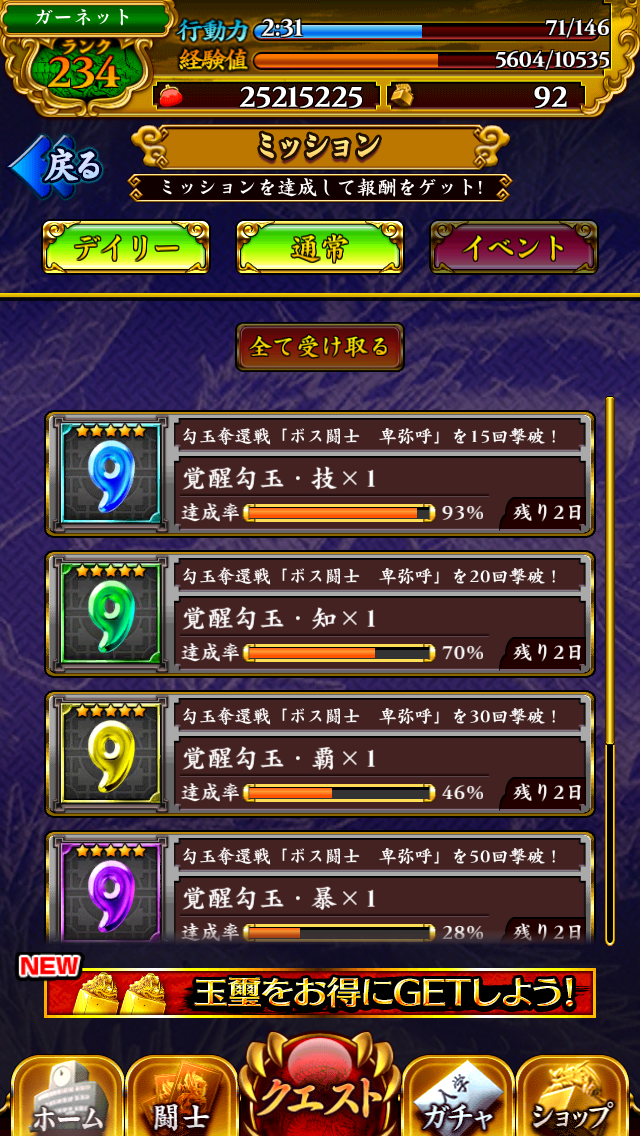Go back with the 戻る button
640x1136 pixels.
[x=58, y=167]
